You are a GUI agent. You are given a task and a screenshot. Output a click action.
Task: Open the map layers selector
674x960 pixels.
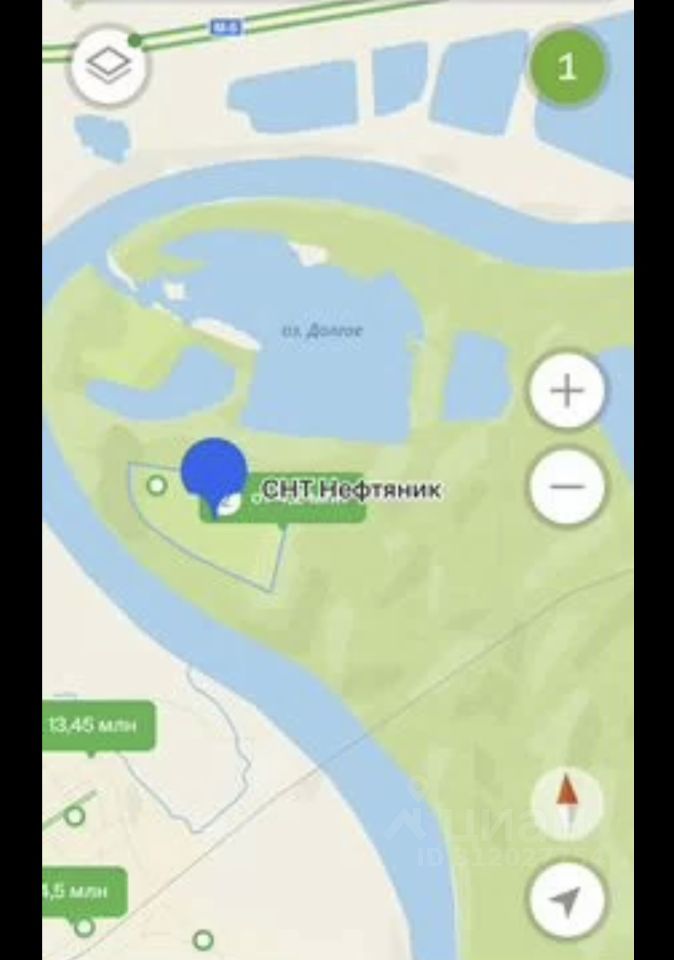(x=108, y=67)
